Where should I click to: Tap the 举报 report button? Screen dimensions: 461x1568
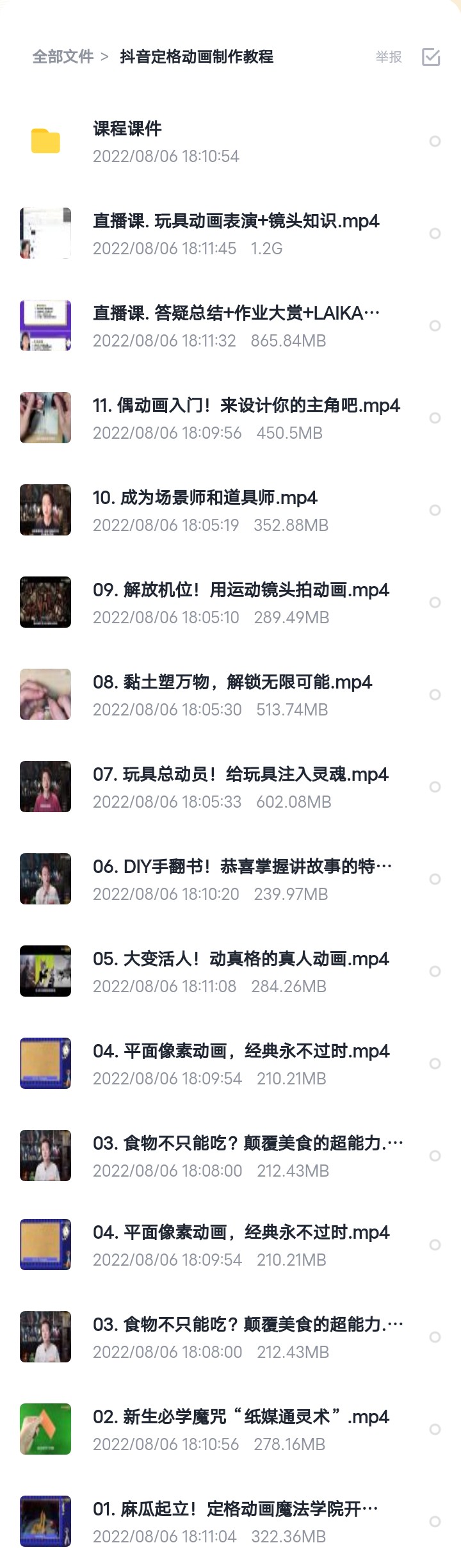(x=388, y=57)
